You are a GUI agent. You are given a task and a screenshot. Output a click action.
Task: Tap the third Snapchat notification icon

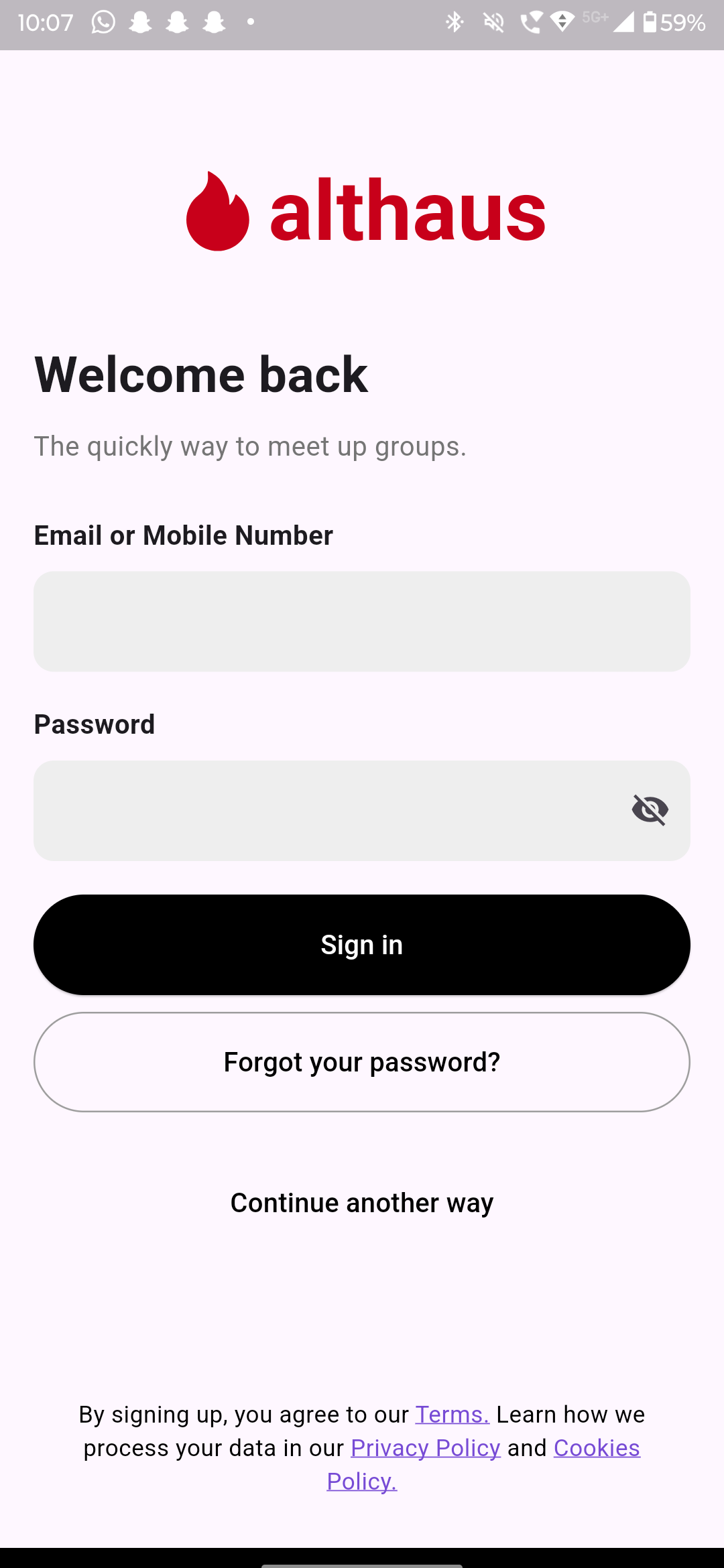click(x=213, y=23)
